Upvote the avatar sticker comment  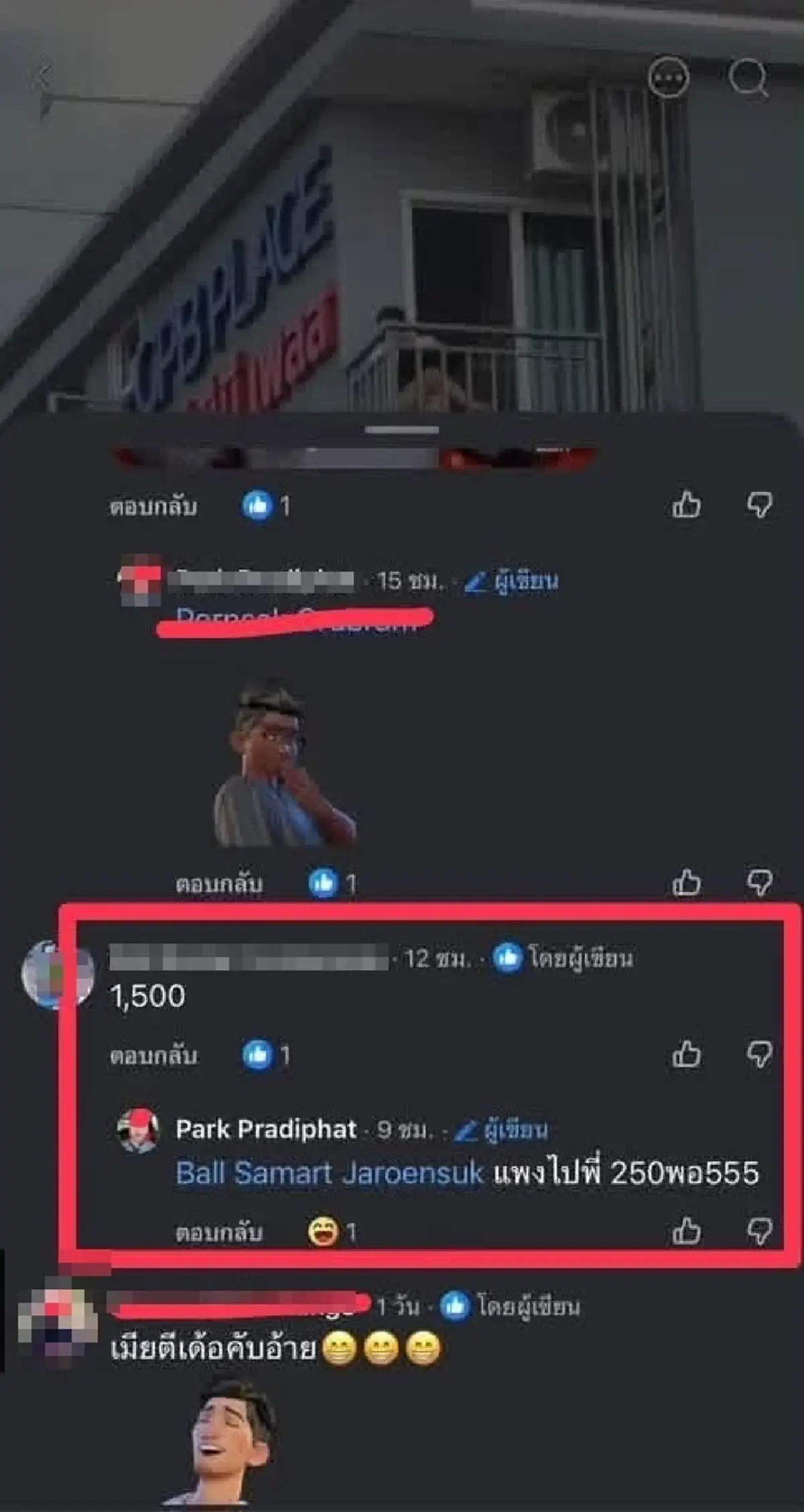[686, 882]
